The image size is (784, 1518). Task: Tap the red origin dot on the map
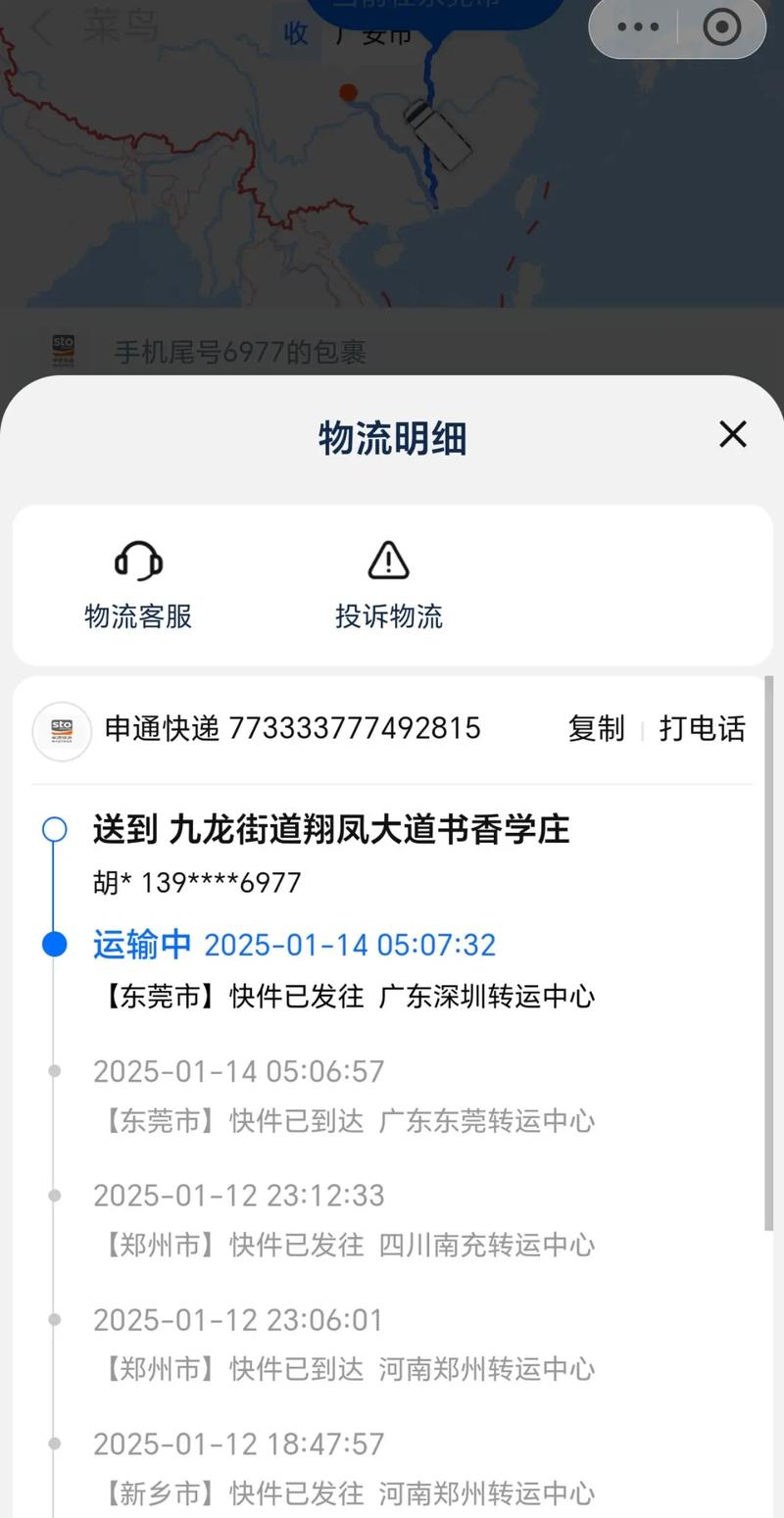(348, 91)
